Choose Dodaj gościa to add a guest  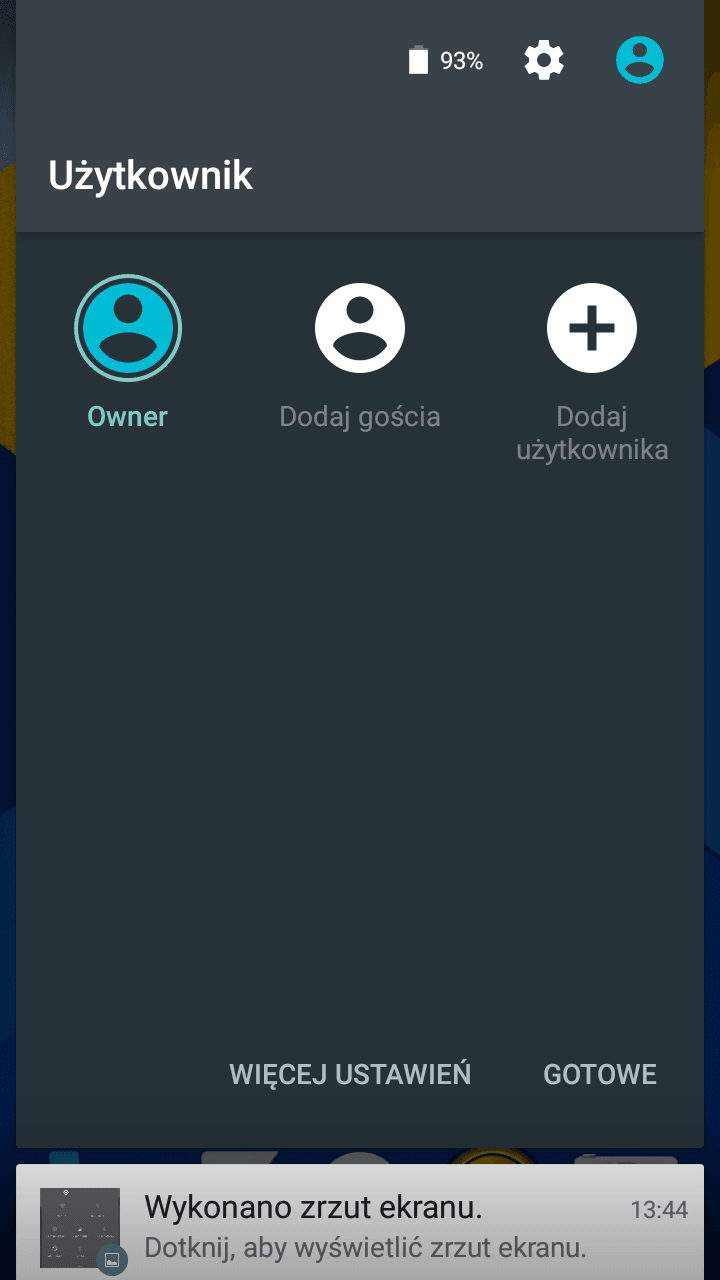click(x=360, y=356)
